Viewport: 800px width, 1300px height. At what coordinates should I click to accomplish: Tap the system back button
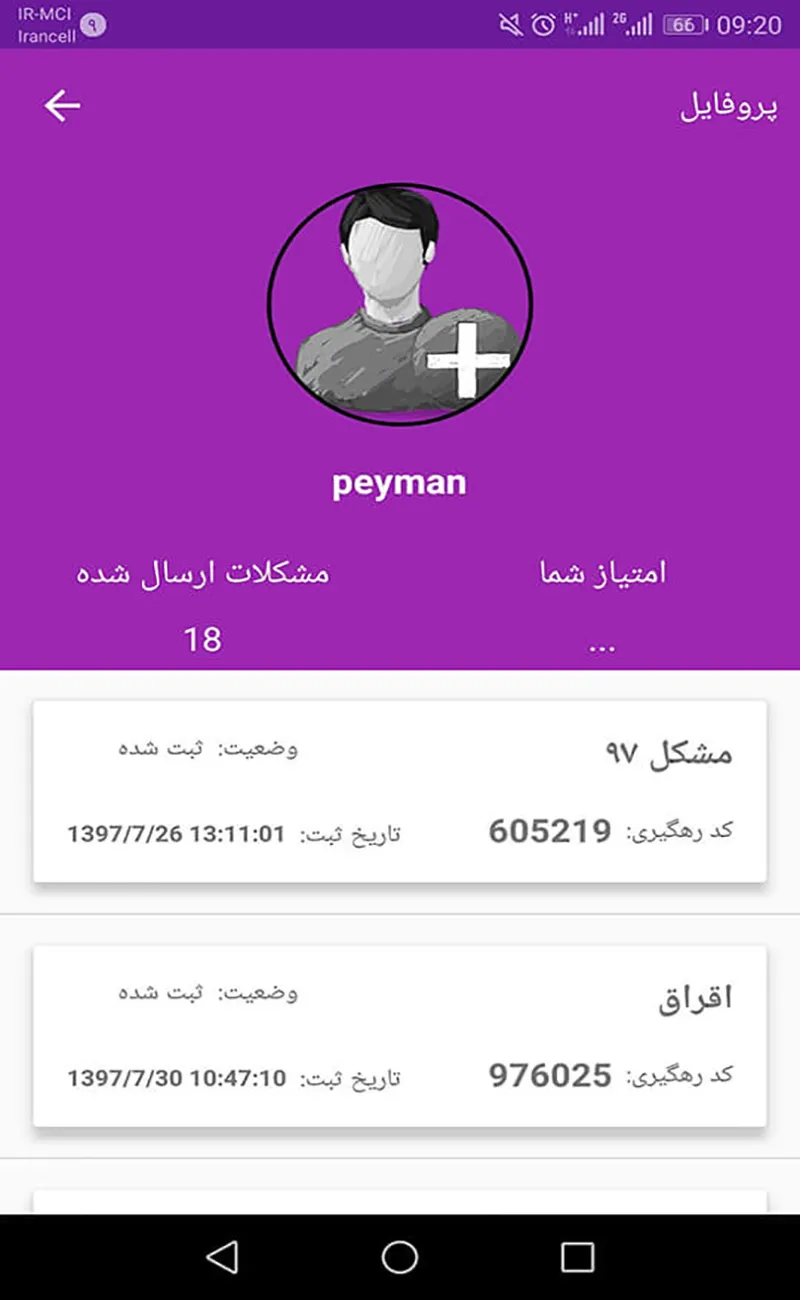pyautogui.click(x=221, y=1257)
